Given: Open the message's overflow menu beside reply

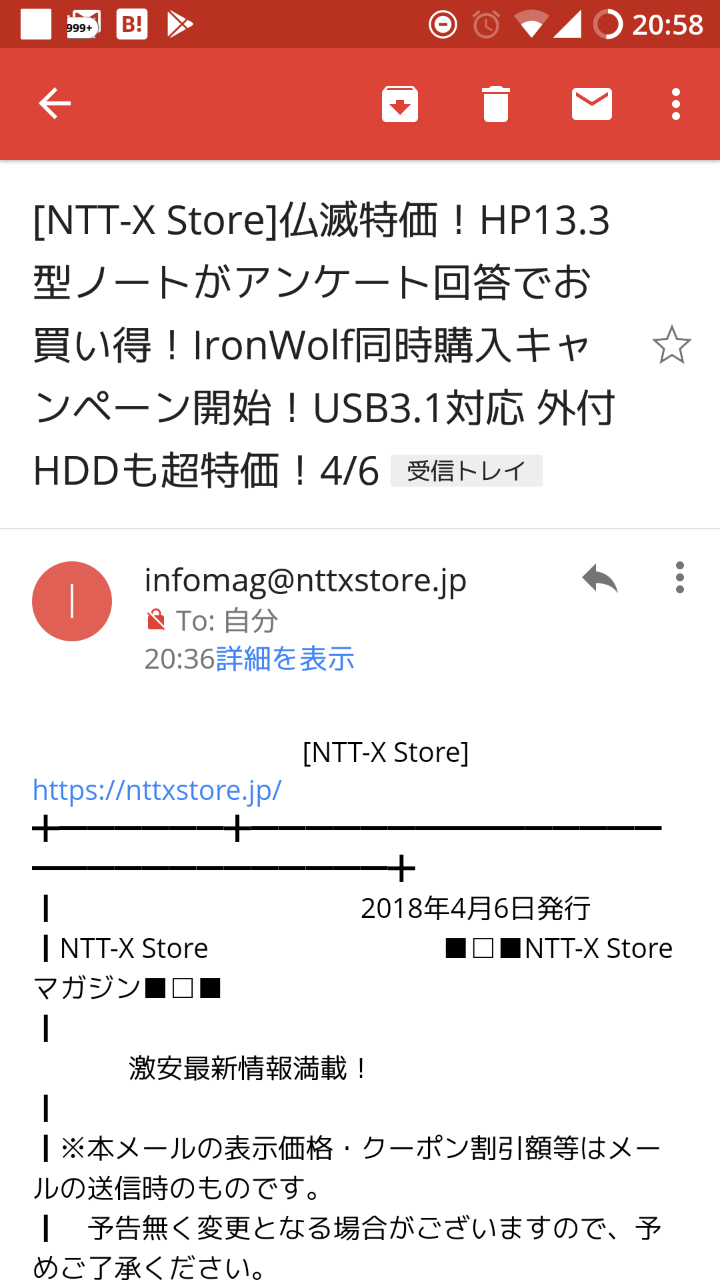Looking at the screenshot, I should click(680, 578).
